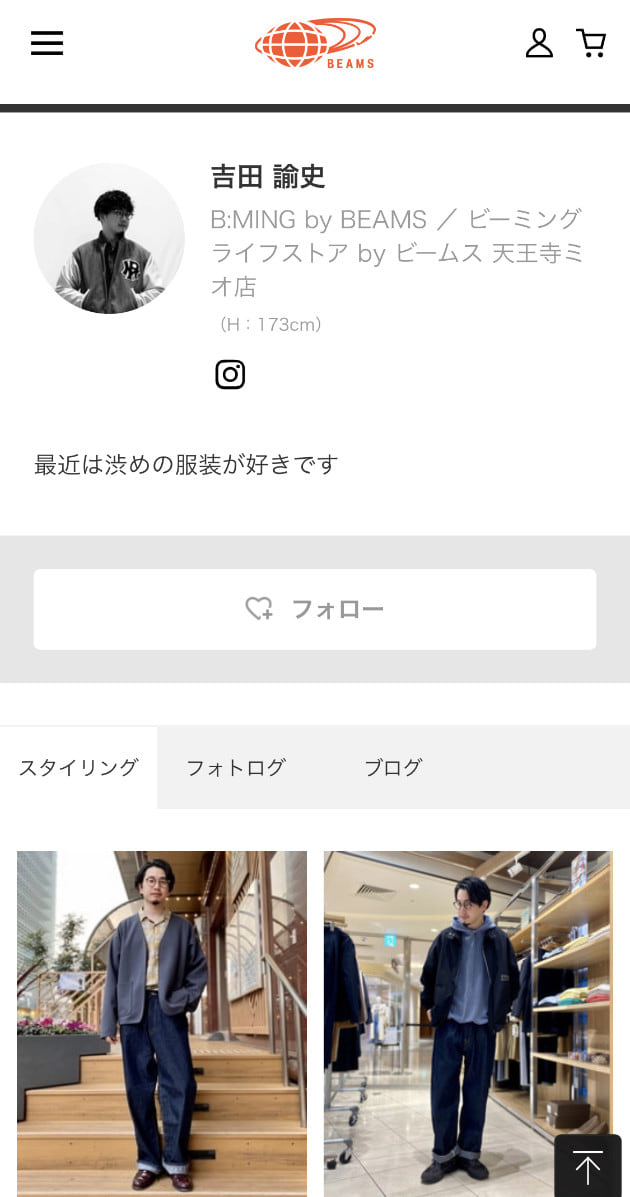Switch to the フォトログ tab
This screenshot has width=630, height=1197.
(236, 768)
